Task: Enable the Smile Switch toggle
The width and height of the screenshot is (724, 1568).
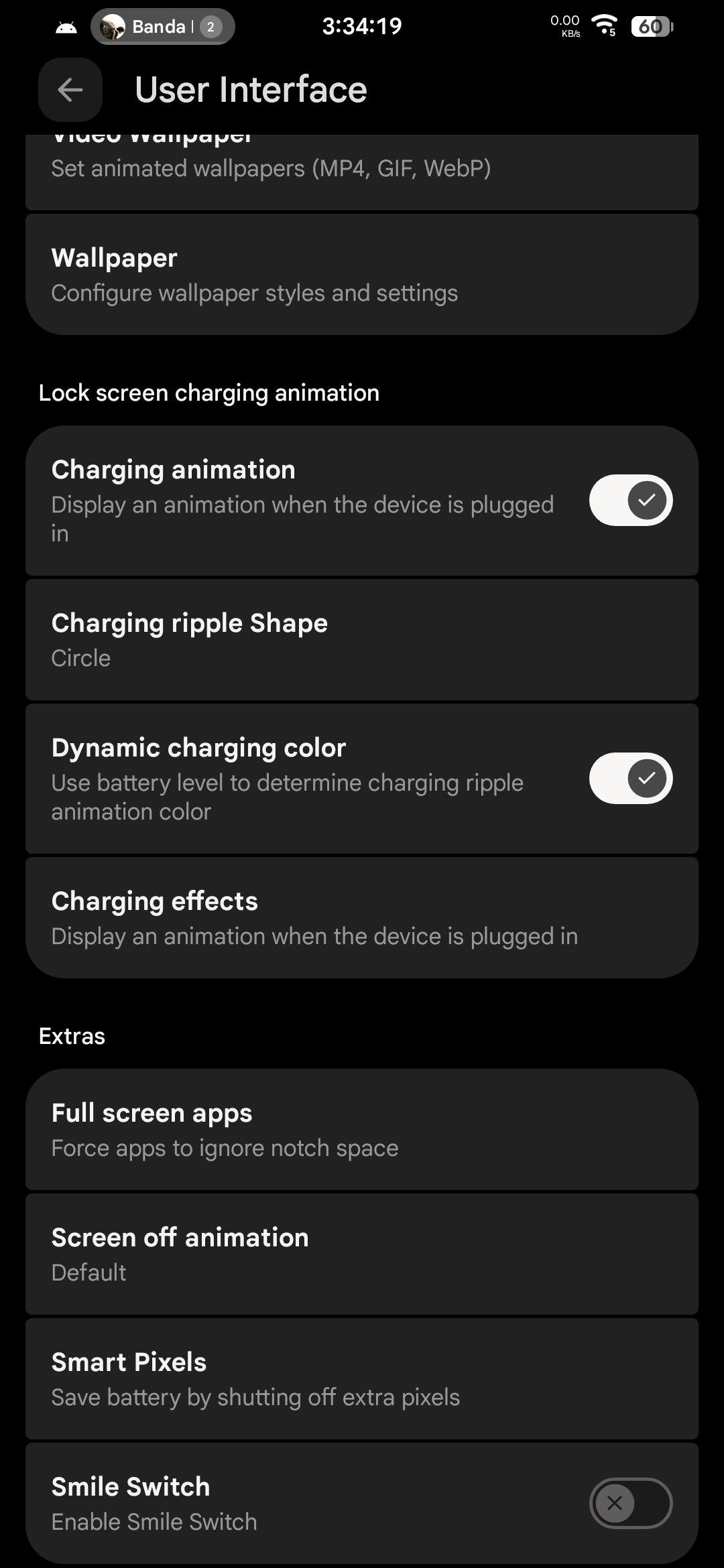Action: coord(630,1504)
